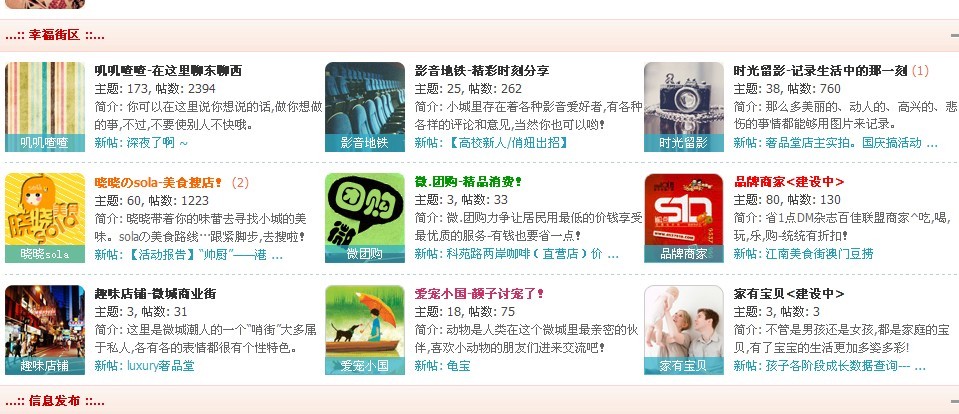Viewport: 959px width, 414px height.
Task: Open the 时光留影 forum title link
Action: coord(820,71)
